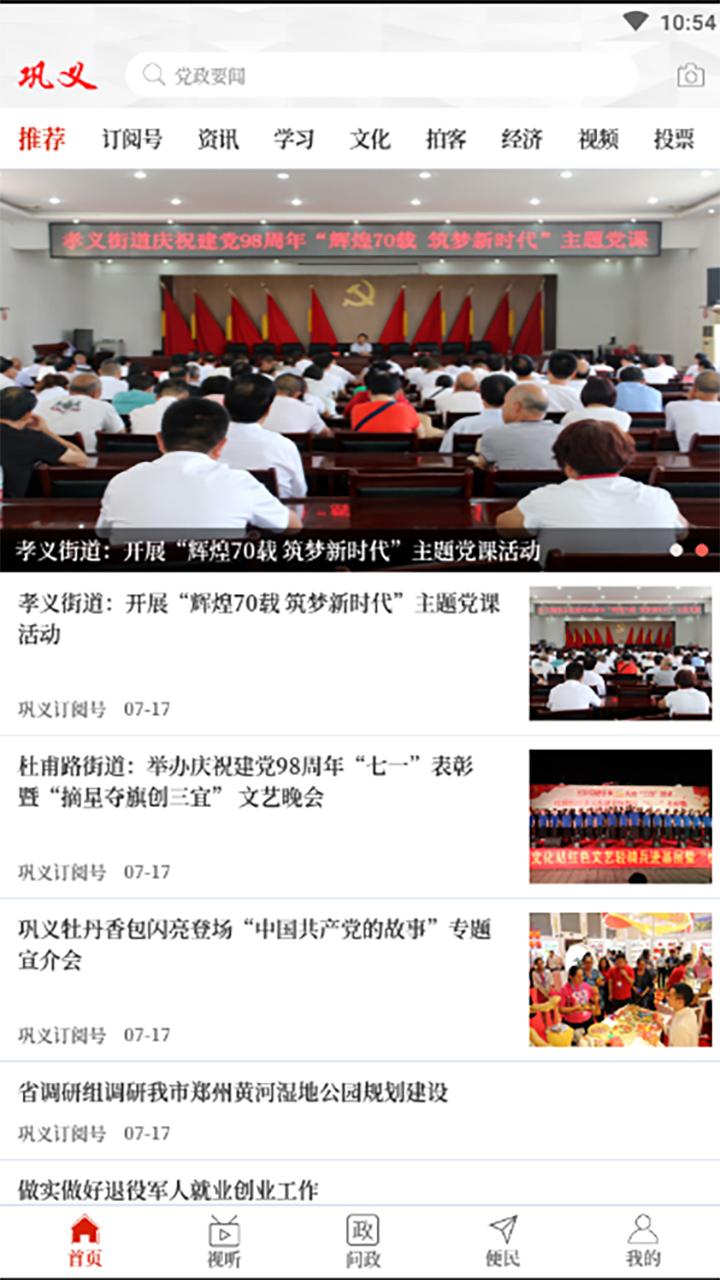Viewport: 720px width, 1280px height.
Task: Tap the red 巩义 app logo
Action: pyautogui.click(x=55, y=78)
